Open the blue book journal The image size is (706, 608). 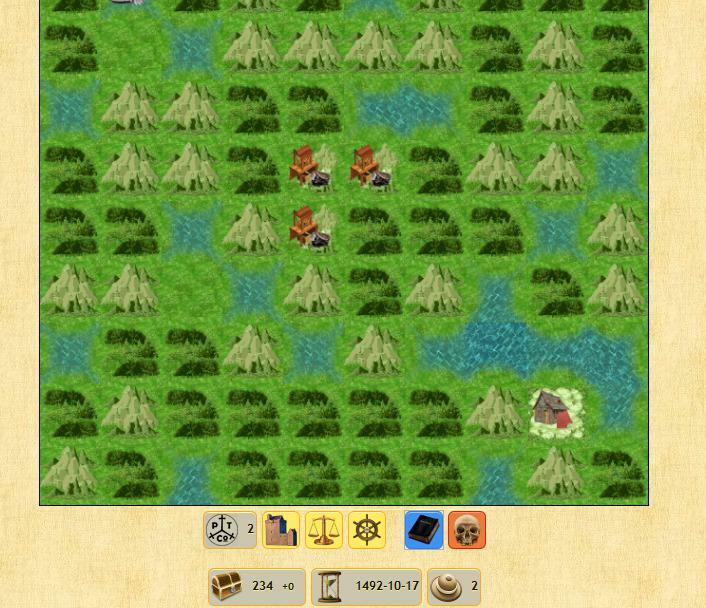[x=424, y=530]
